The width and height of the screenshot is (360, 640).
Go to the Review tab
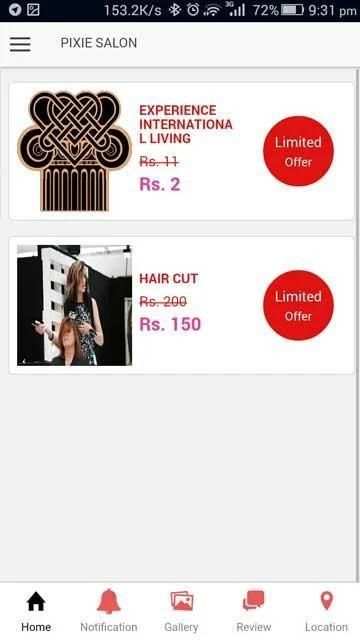click(253, 611)
